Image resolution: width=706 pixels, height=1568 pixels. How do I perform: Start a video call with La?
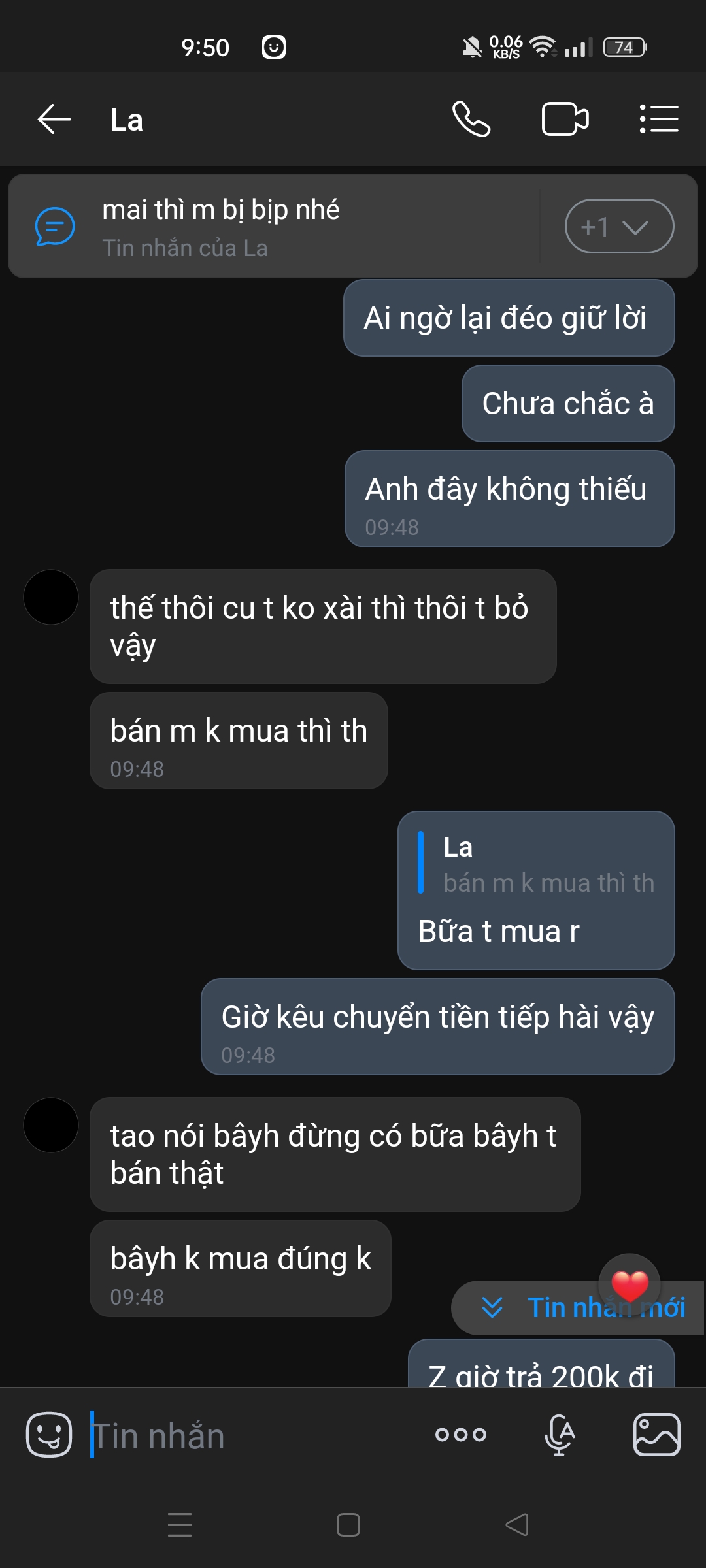tap(565, 120)
